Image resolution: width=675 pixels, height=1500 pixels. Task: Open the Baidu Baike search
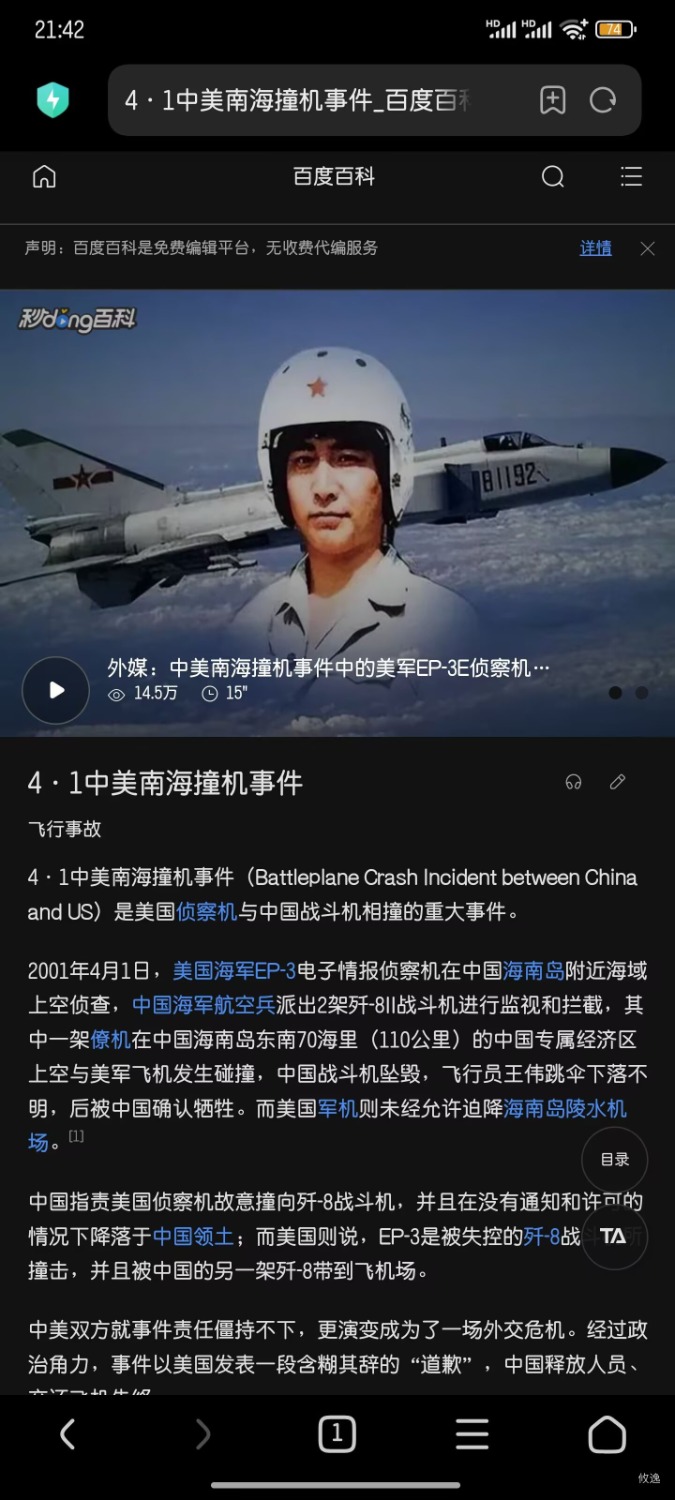[553, 177]
